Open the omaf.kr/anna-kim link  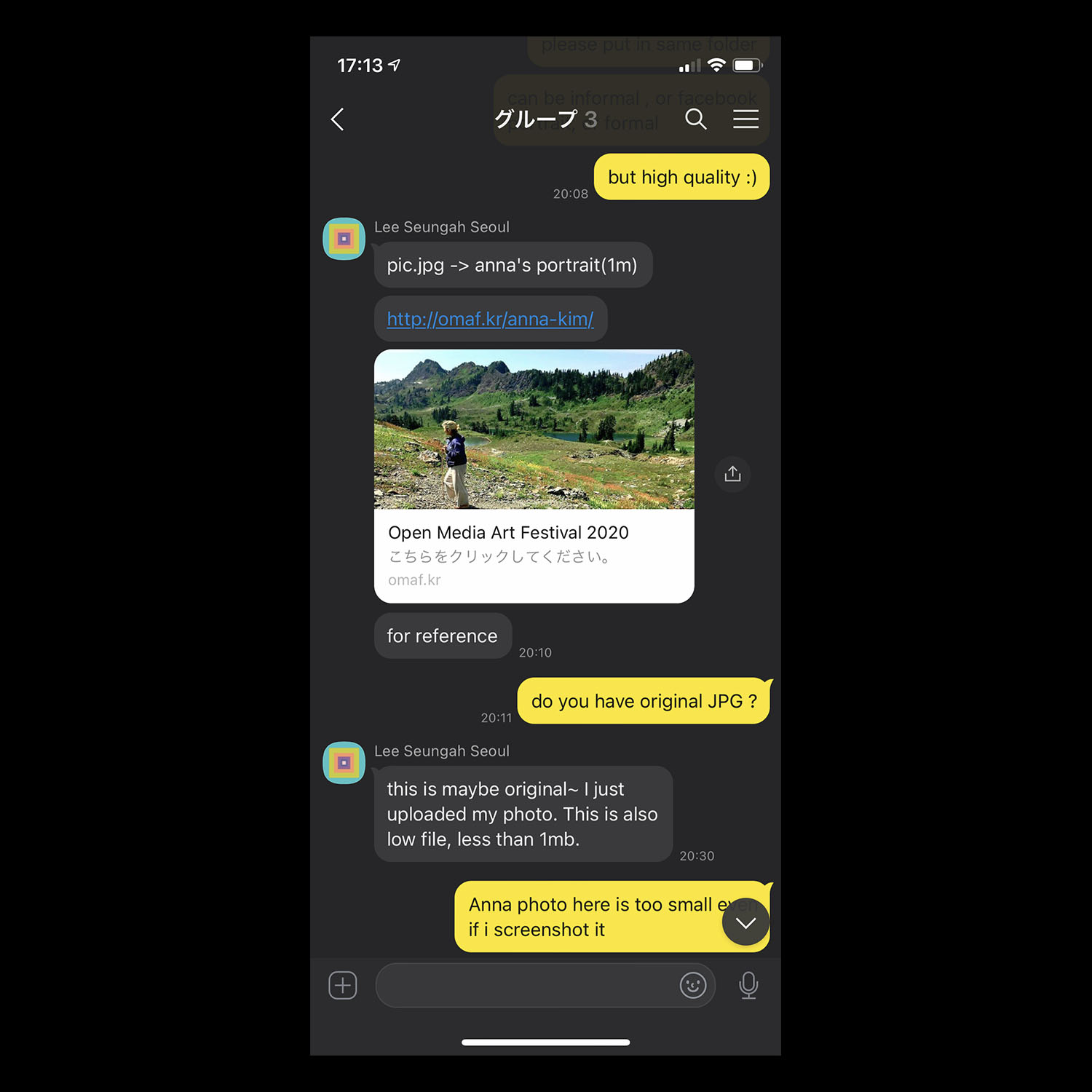[x=490, y=319]
